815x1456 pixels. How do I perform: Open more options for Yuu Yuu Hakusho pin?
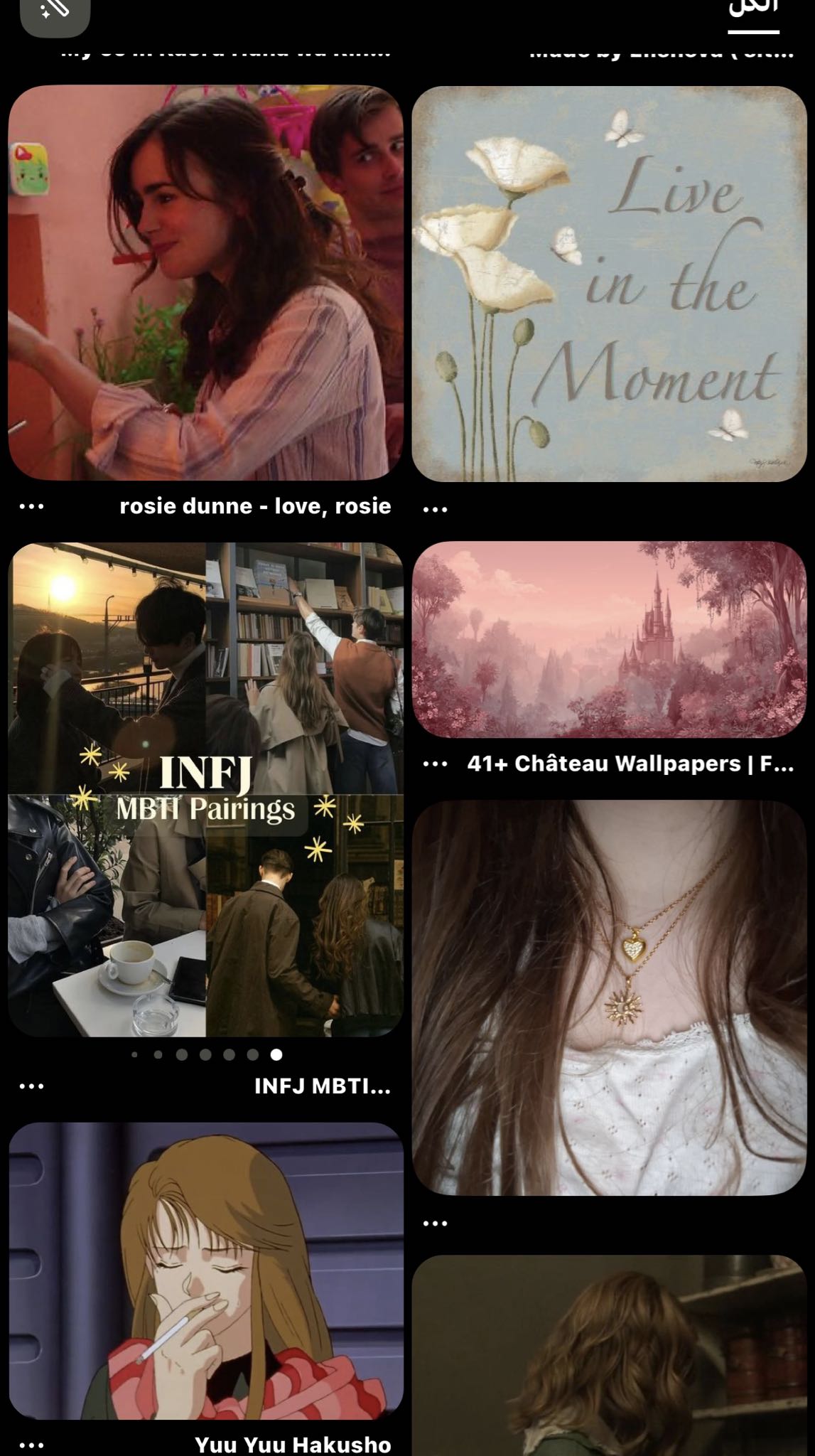[x=31, y=1445]
